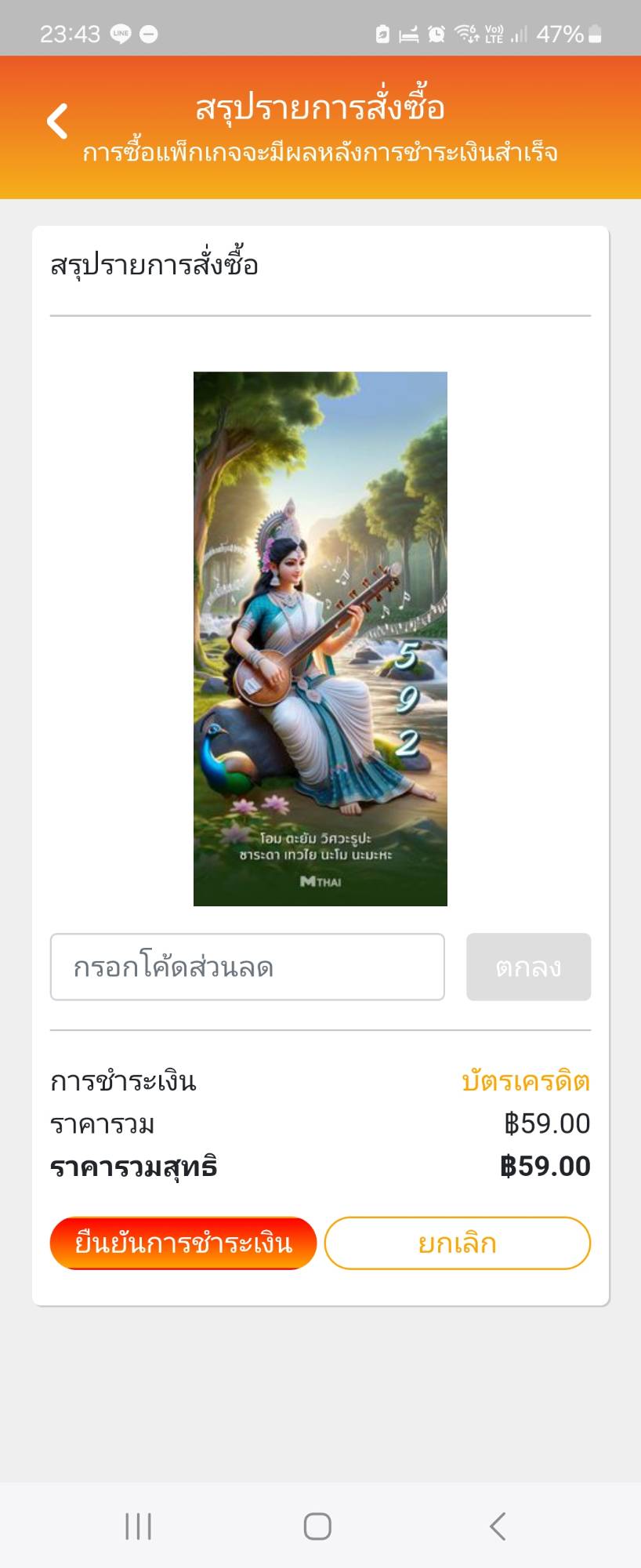The height and width of the screenshot is (1568, 641).
Task: Confirm payment with ยืนยันการชำระเงิน button
Action: 183,1243
